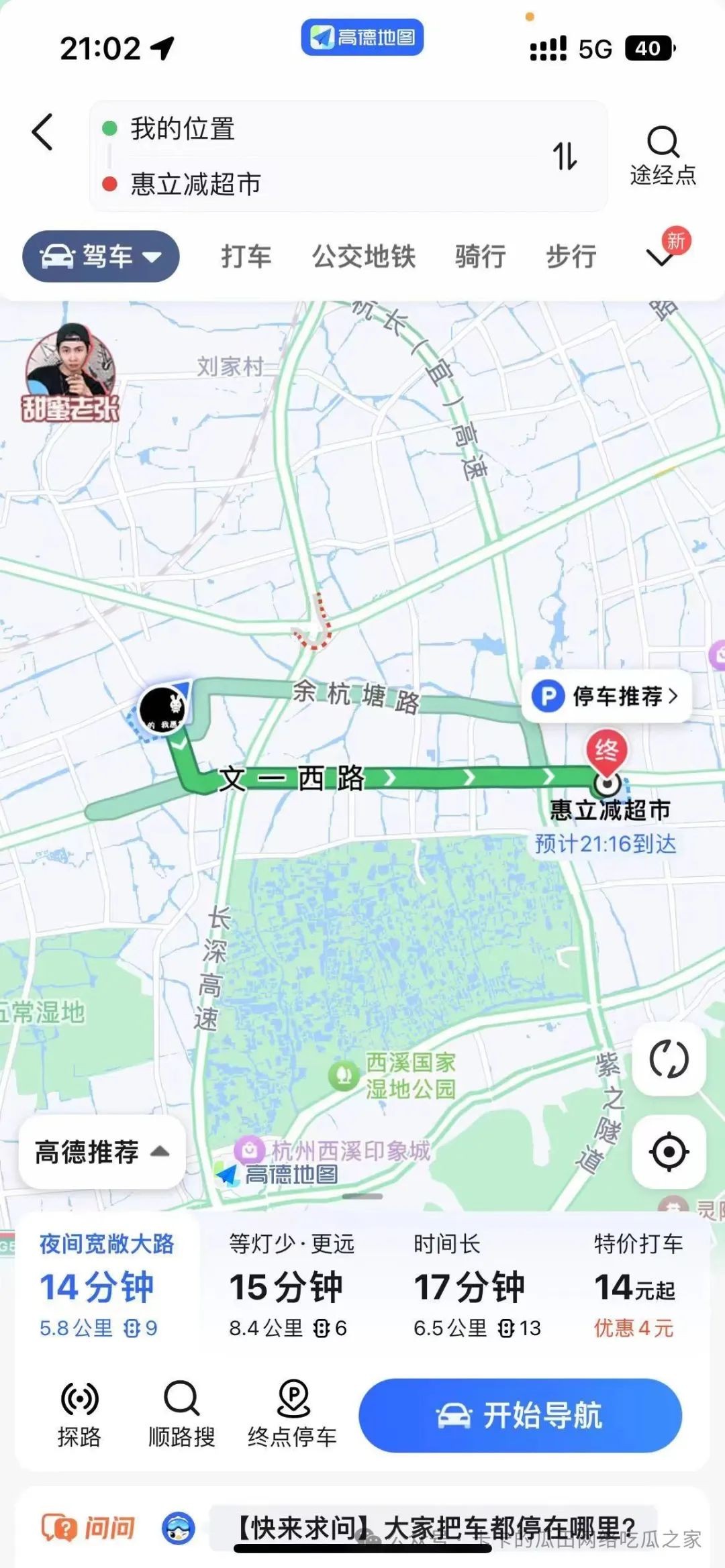
Task: Choose the 15分钟 等灯少 route
Action: tap(291, 1285)
